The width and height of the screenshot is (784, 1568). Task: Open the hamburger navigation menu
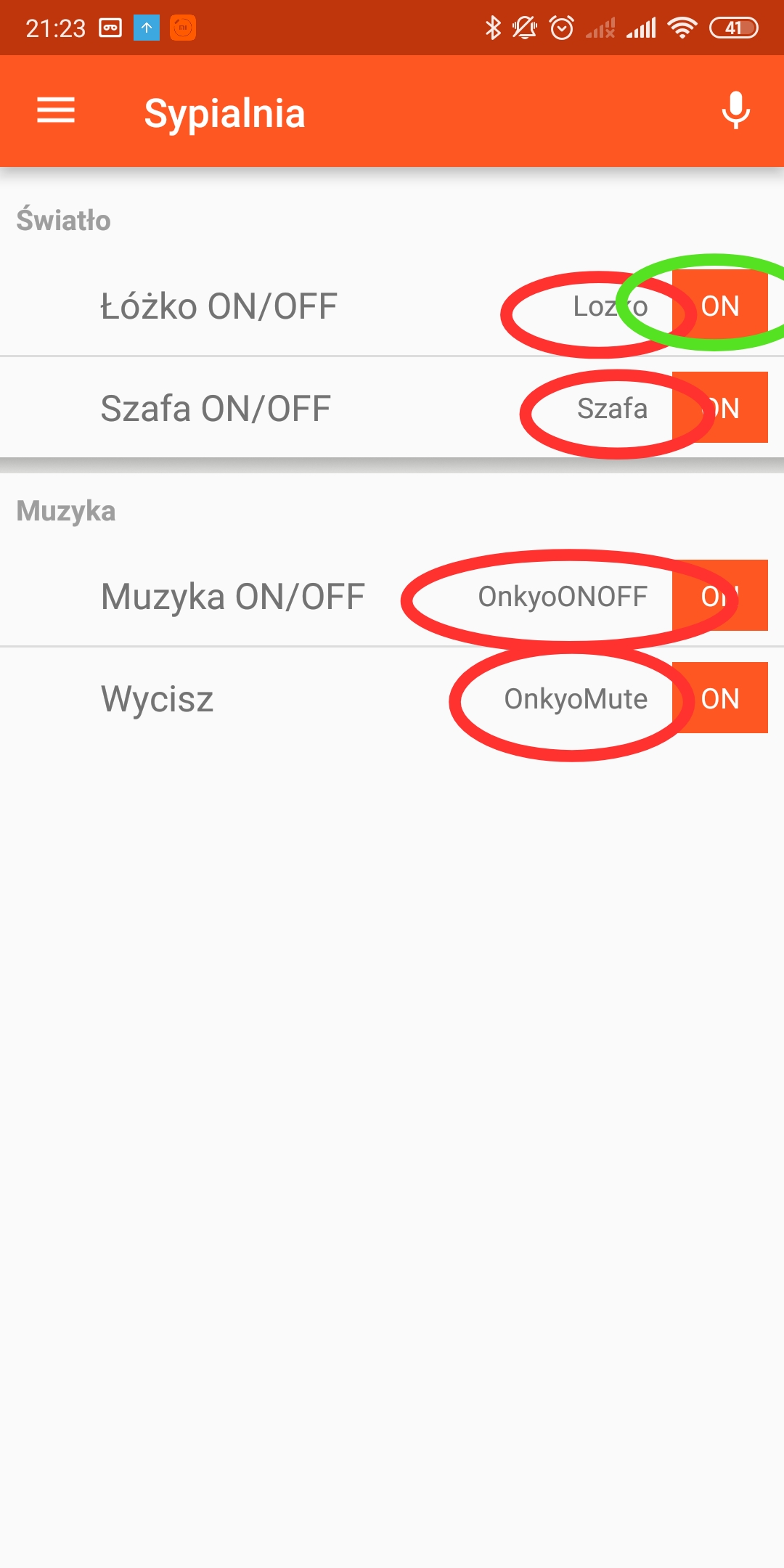(56, 111)
